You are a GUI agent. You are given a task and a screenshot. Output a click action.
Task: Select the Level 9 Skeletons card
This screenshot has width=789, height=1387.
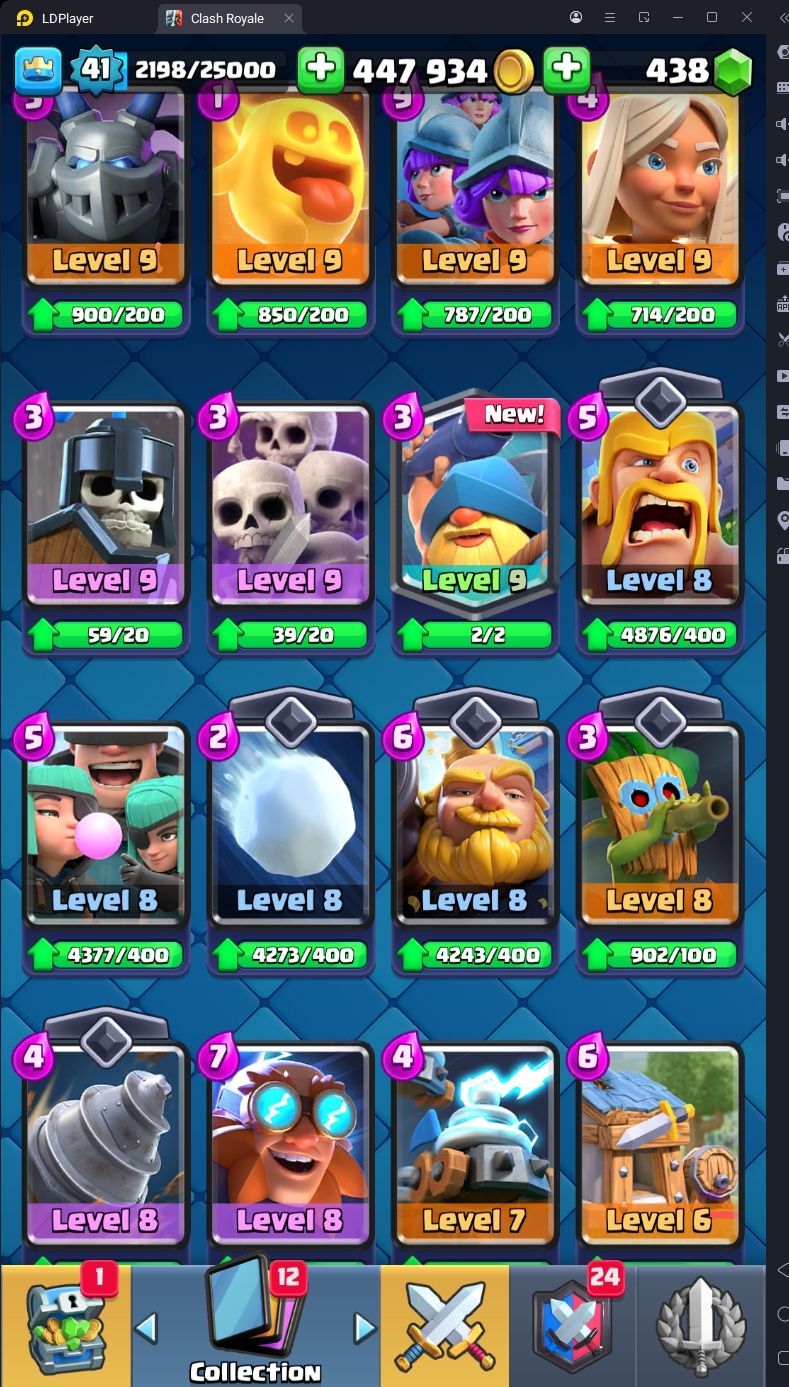coord(290,505)
